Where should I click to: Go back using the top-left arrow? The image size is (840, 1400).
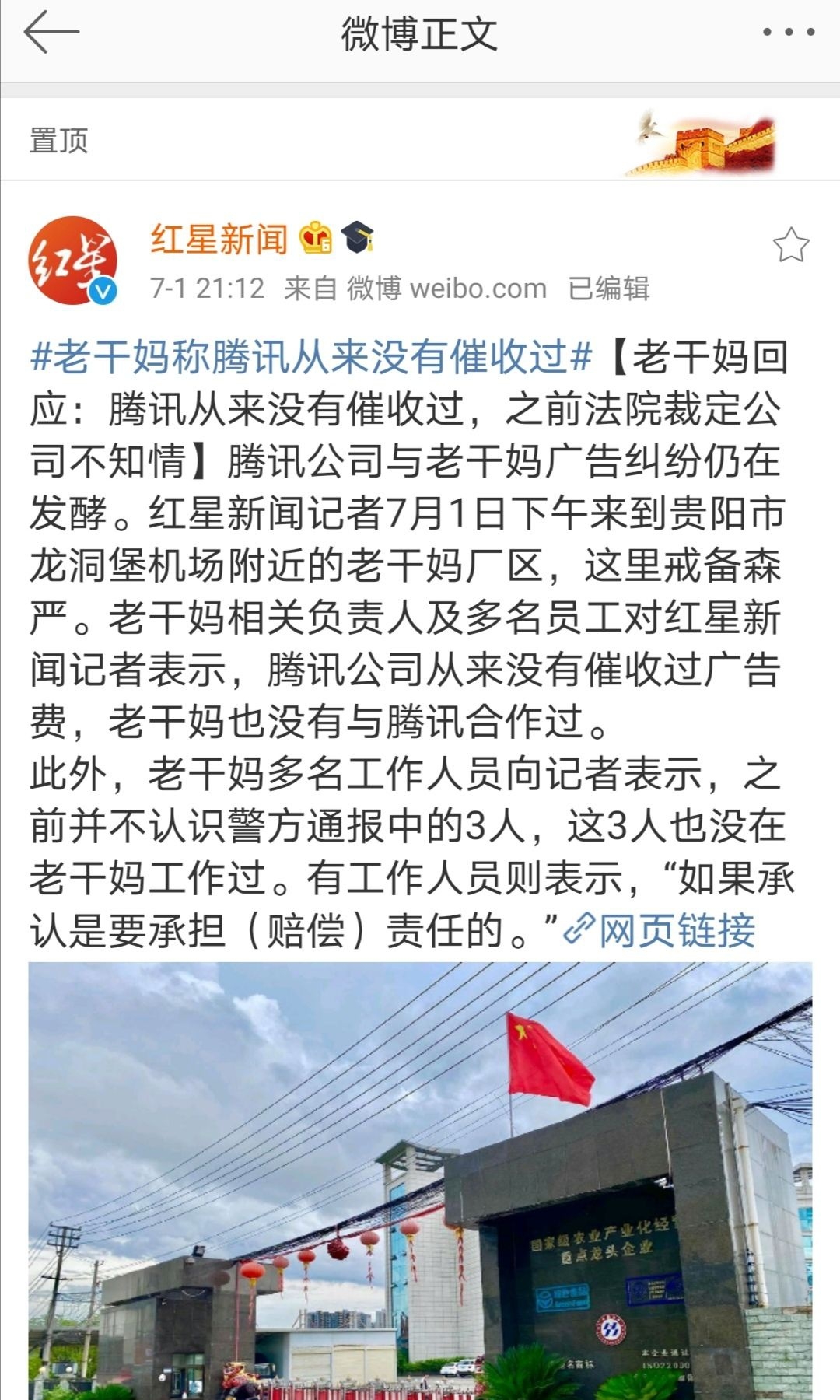click(51, 33)
